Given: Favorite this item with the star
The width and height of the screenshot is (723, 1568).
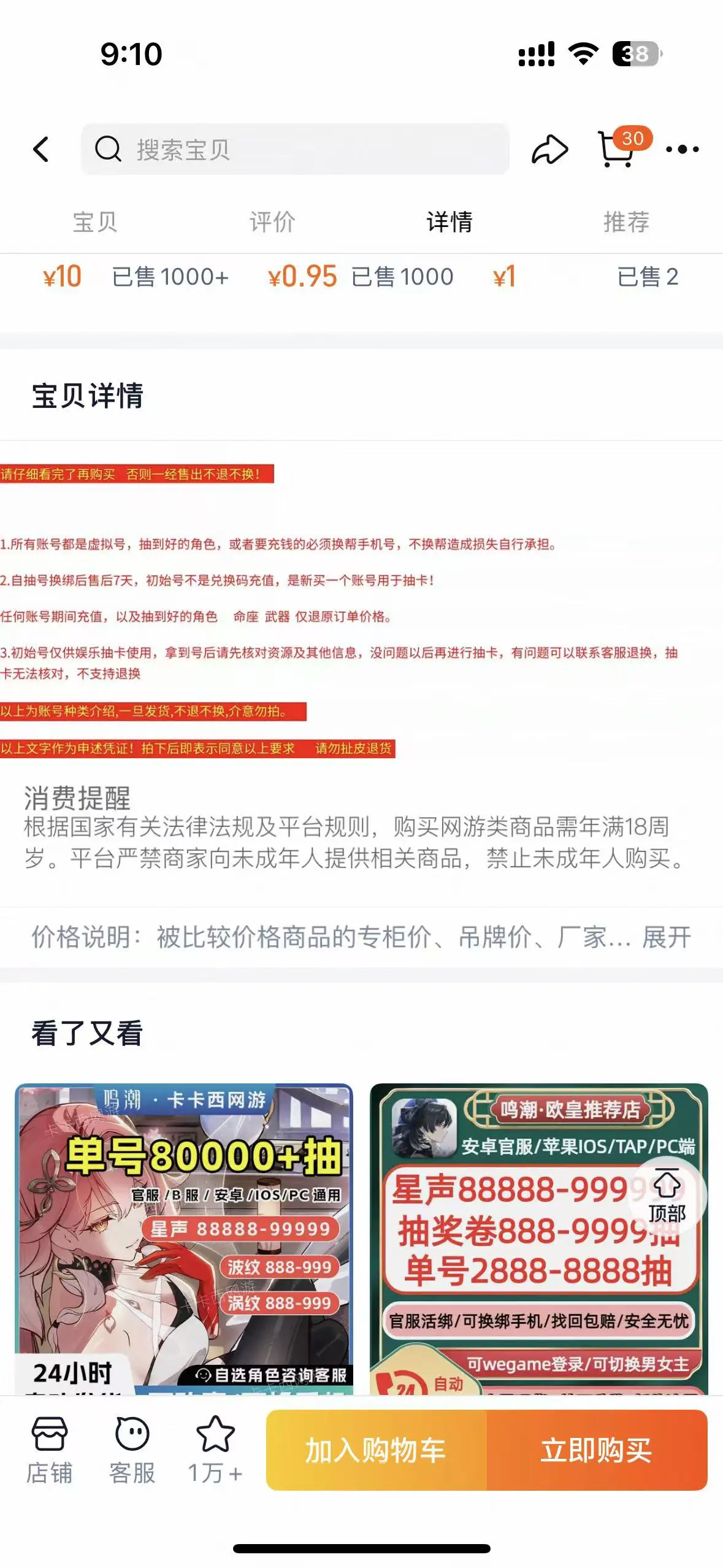Looking at the screenshot, I should 215,1450.
